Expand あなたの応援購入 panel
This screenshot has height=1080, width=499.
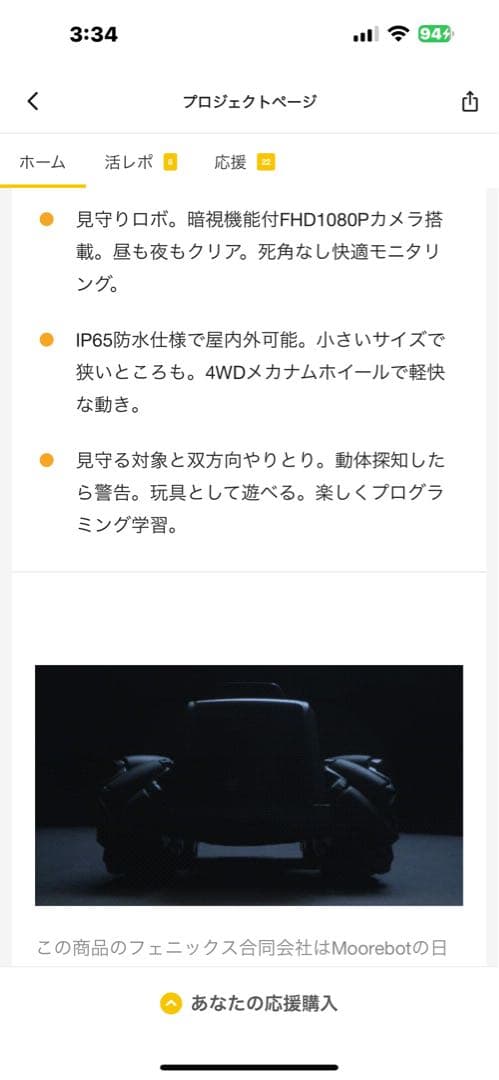click(249, 1004)
